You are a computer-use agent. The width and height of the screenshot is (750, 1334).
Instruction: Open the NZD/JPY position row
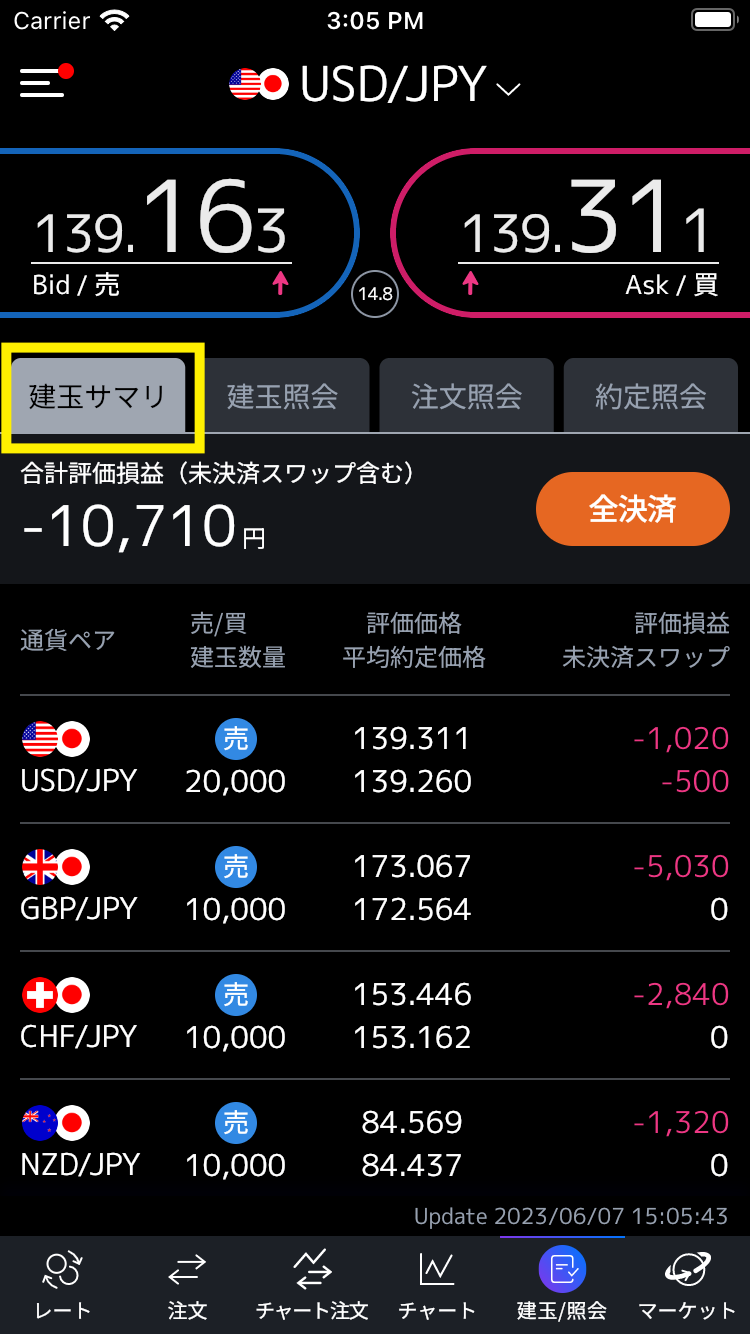coord(375,1143)
